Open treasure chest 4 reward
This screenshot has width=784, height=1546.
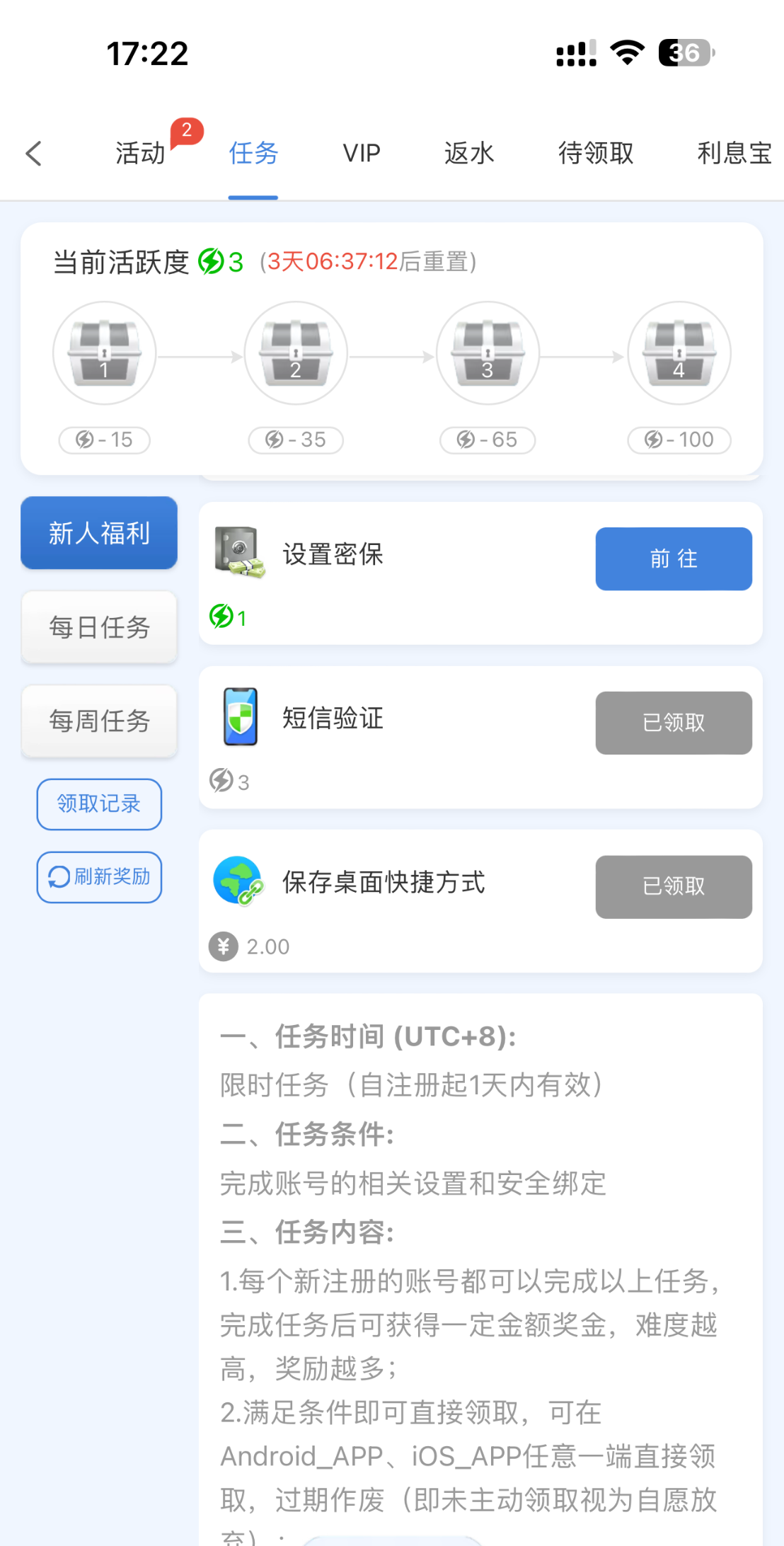(679, 353)
